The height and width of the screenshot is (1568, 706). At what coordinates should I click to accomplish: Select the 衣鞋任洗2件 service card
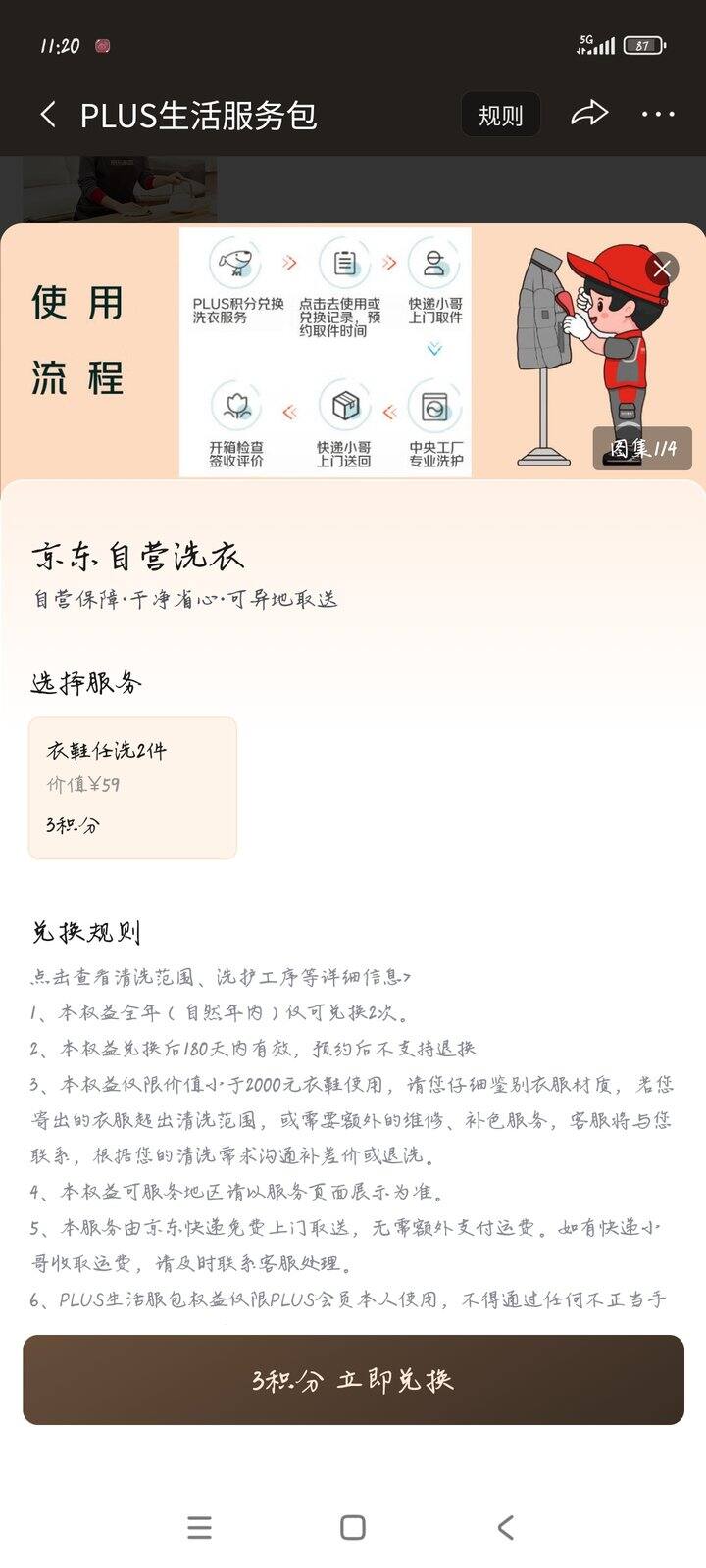click(133, 786)
